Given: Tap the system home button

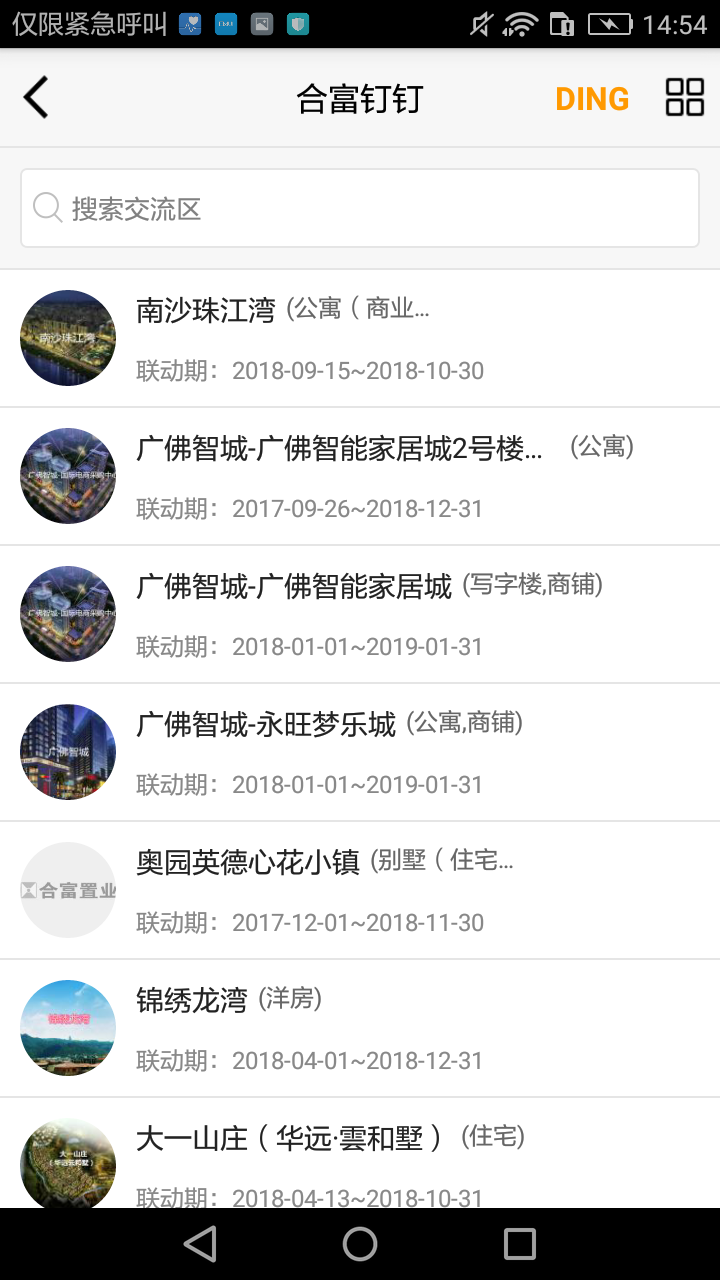Looking at the screenshot, I should click(x=360, y=1244).
